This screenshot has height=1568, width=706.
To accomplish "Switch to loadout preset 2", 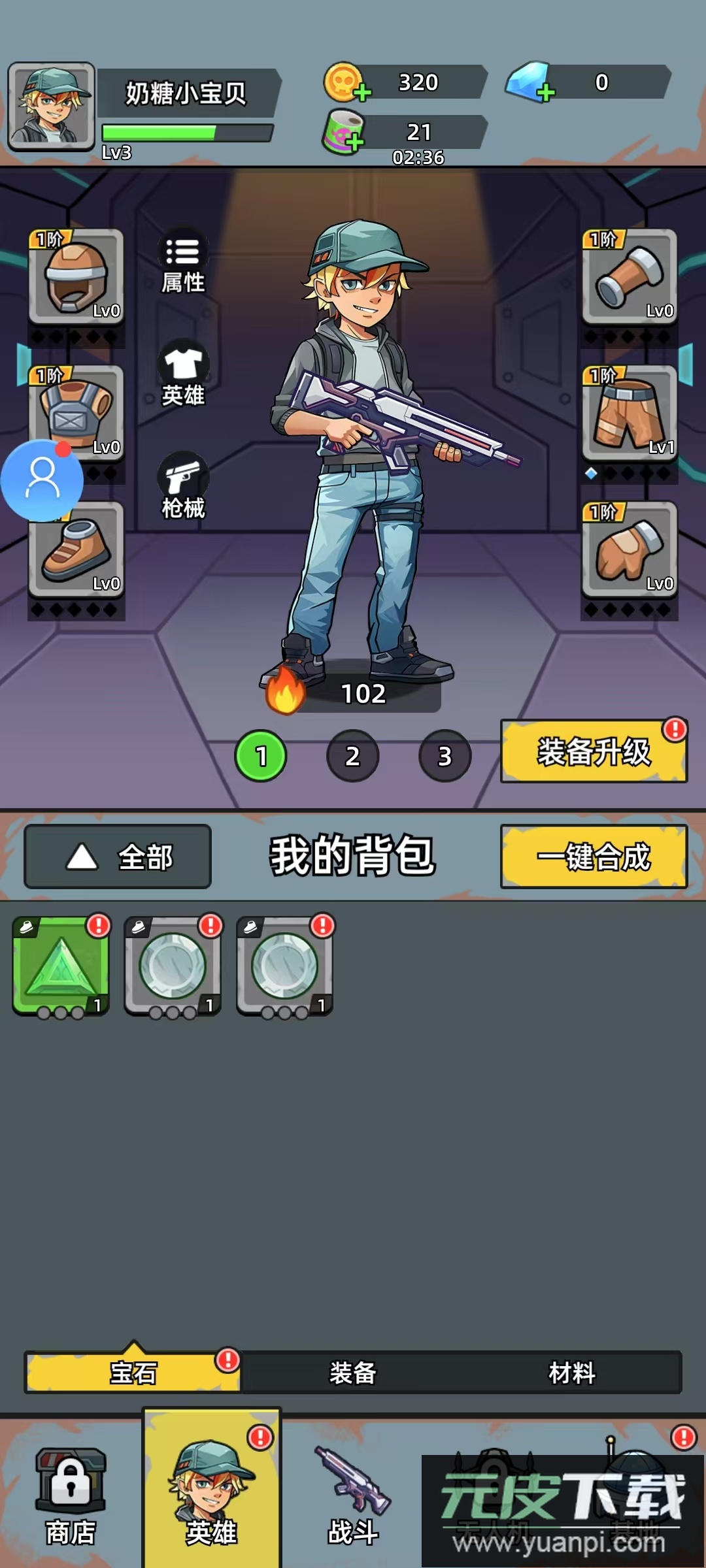I will [352, 756].
